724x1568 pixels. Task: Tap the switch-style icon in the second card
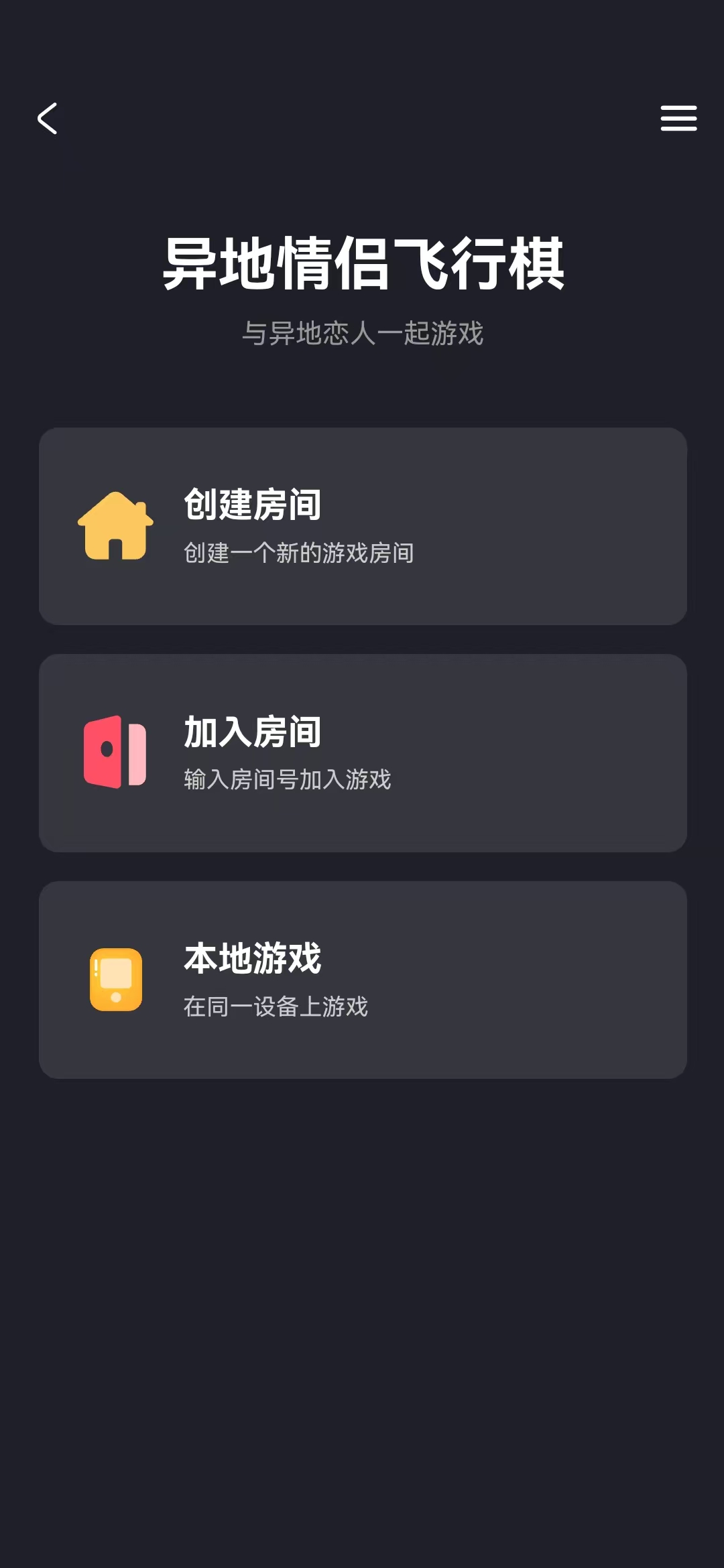pos(115,755)
